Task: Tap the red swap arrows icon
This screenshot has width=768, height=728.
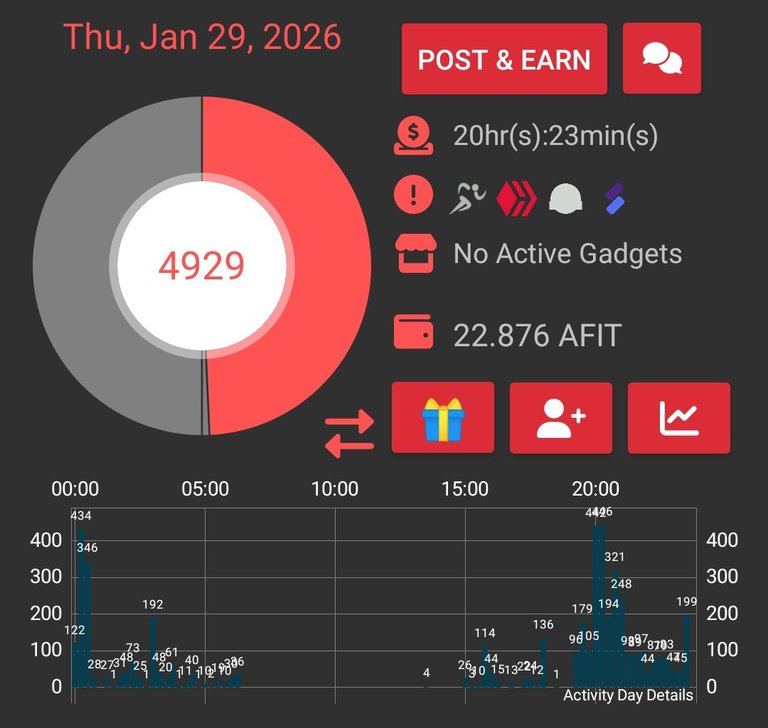Action: click(350, 433)
